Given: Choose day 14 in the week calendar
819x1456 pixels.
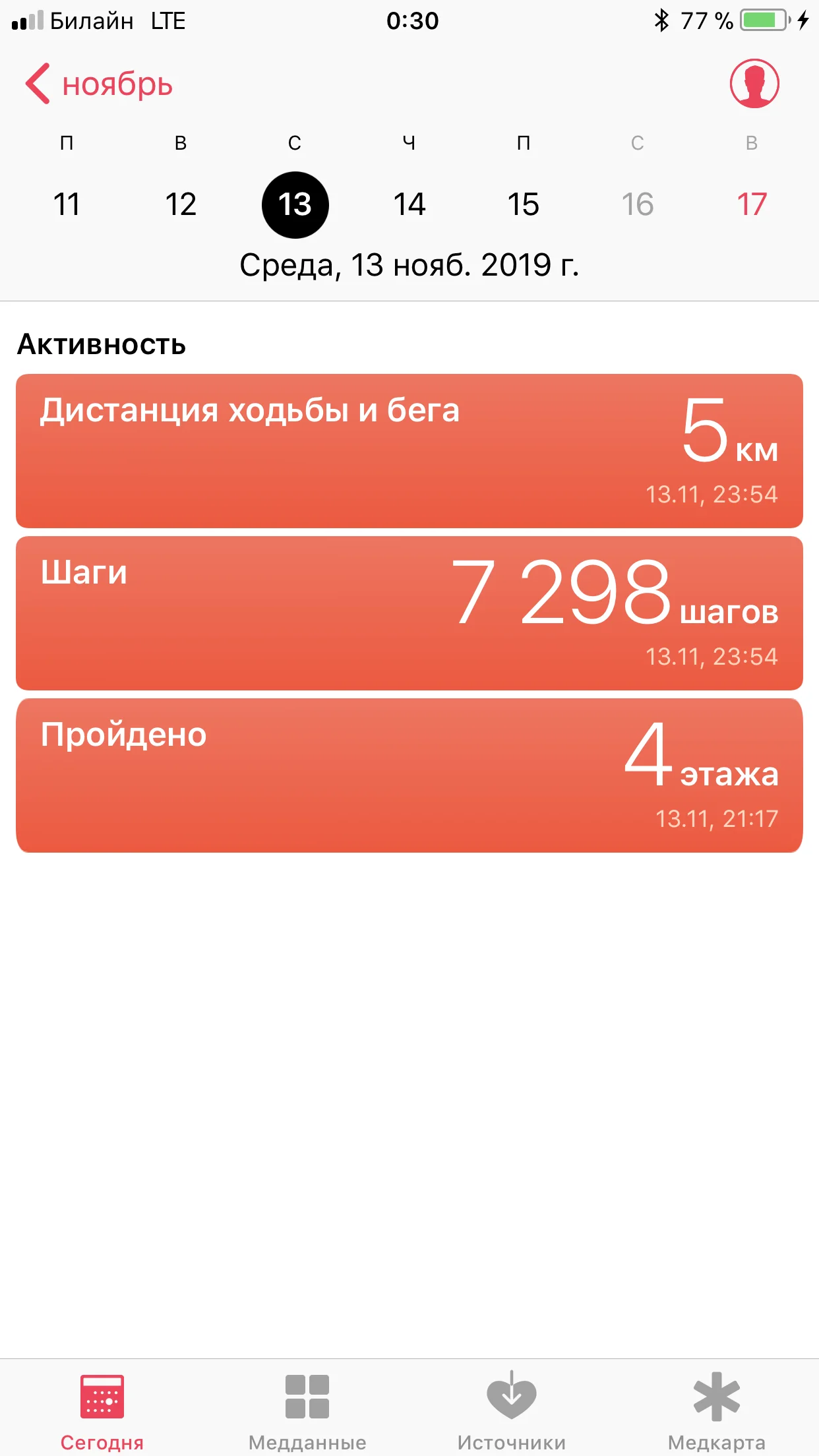Looking at the screenshot, I should click(x=409, y=204).
